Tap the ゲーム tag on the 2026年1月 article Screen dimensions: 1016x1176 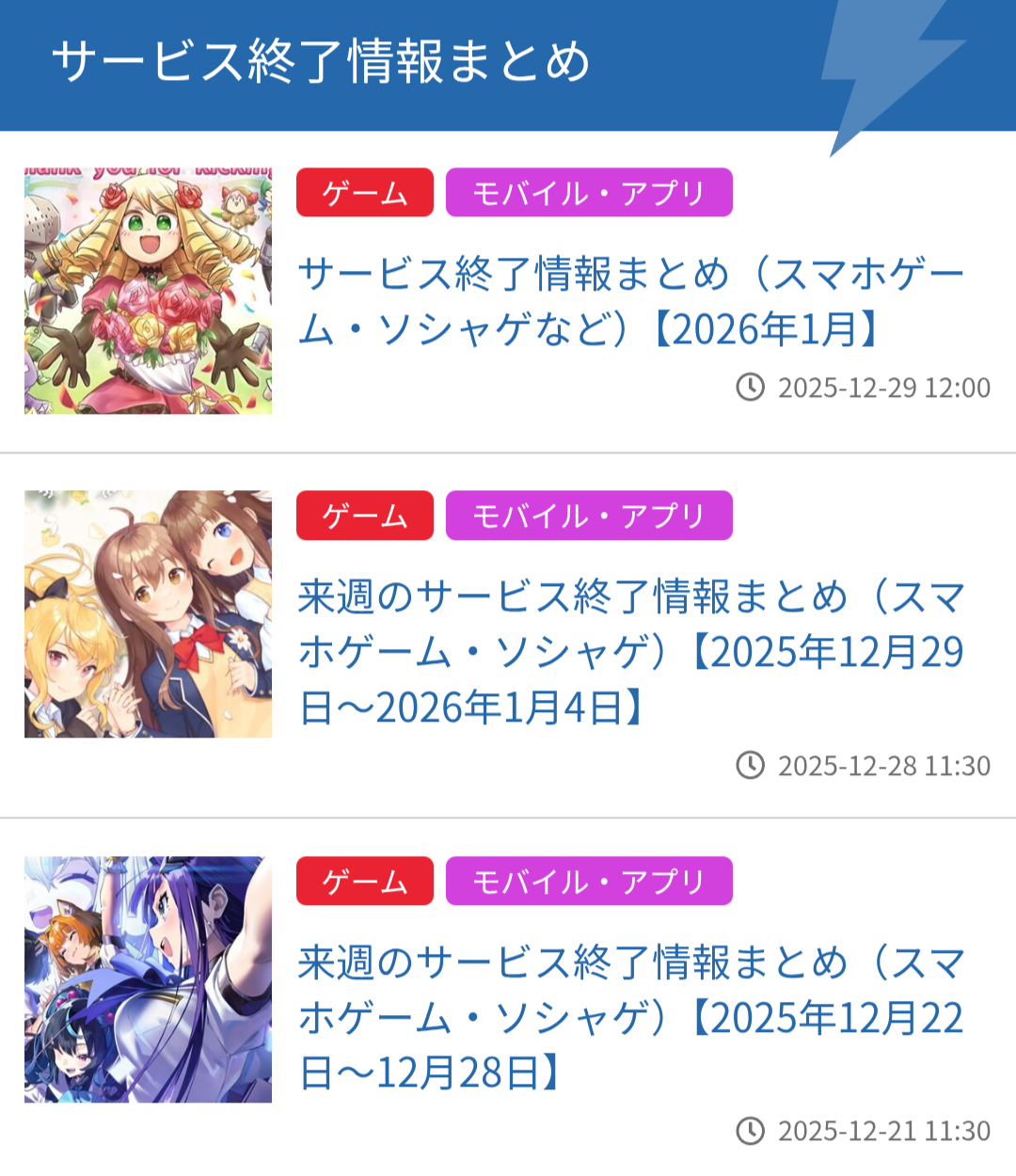point(365,193)
